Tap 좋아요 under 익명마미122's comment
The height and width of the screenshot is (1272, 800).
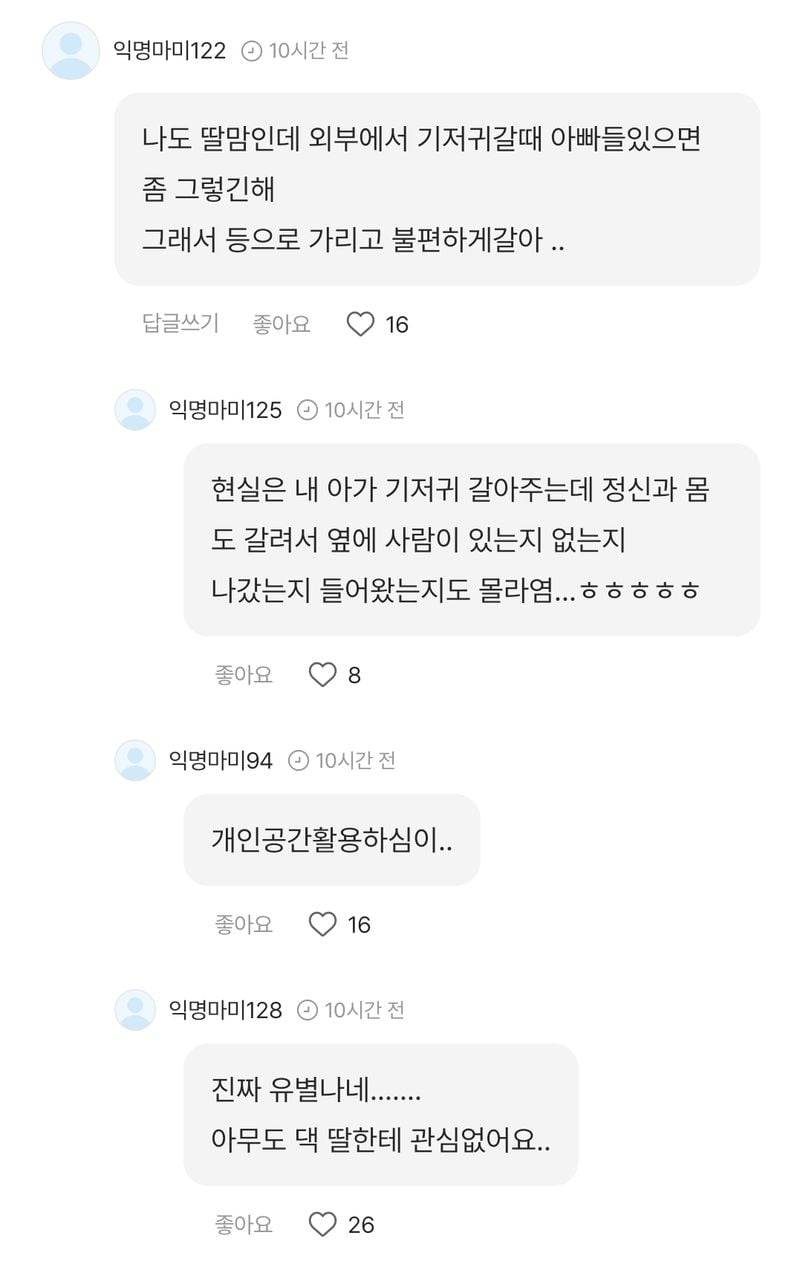click(x=281, y=324)
